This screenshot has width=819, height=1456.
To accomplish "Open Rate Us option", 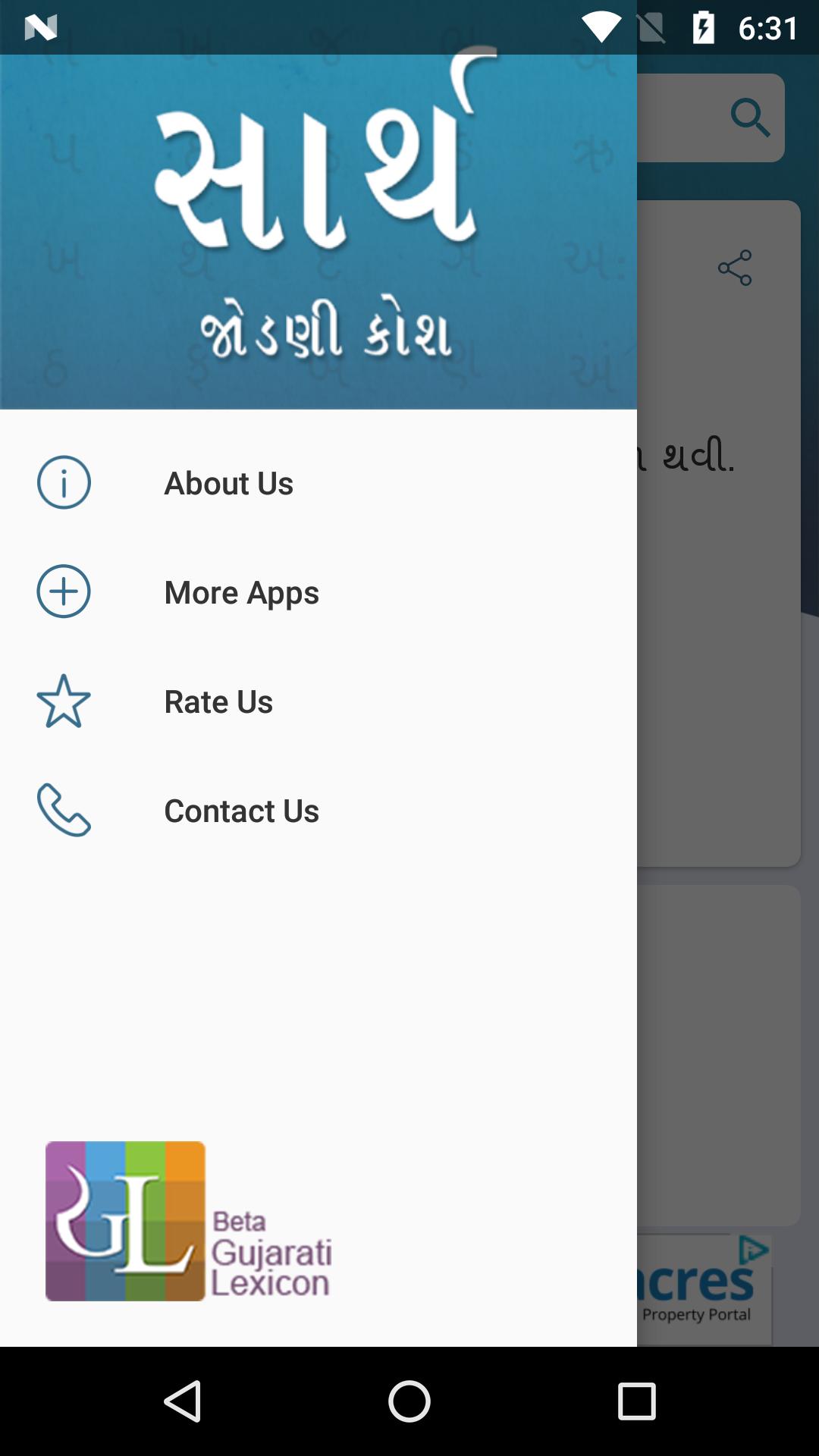I will (x=218, y=701).
